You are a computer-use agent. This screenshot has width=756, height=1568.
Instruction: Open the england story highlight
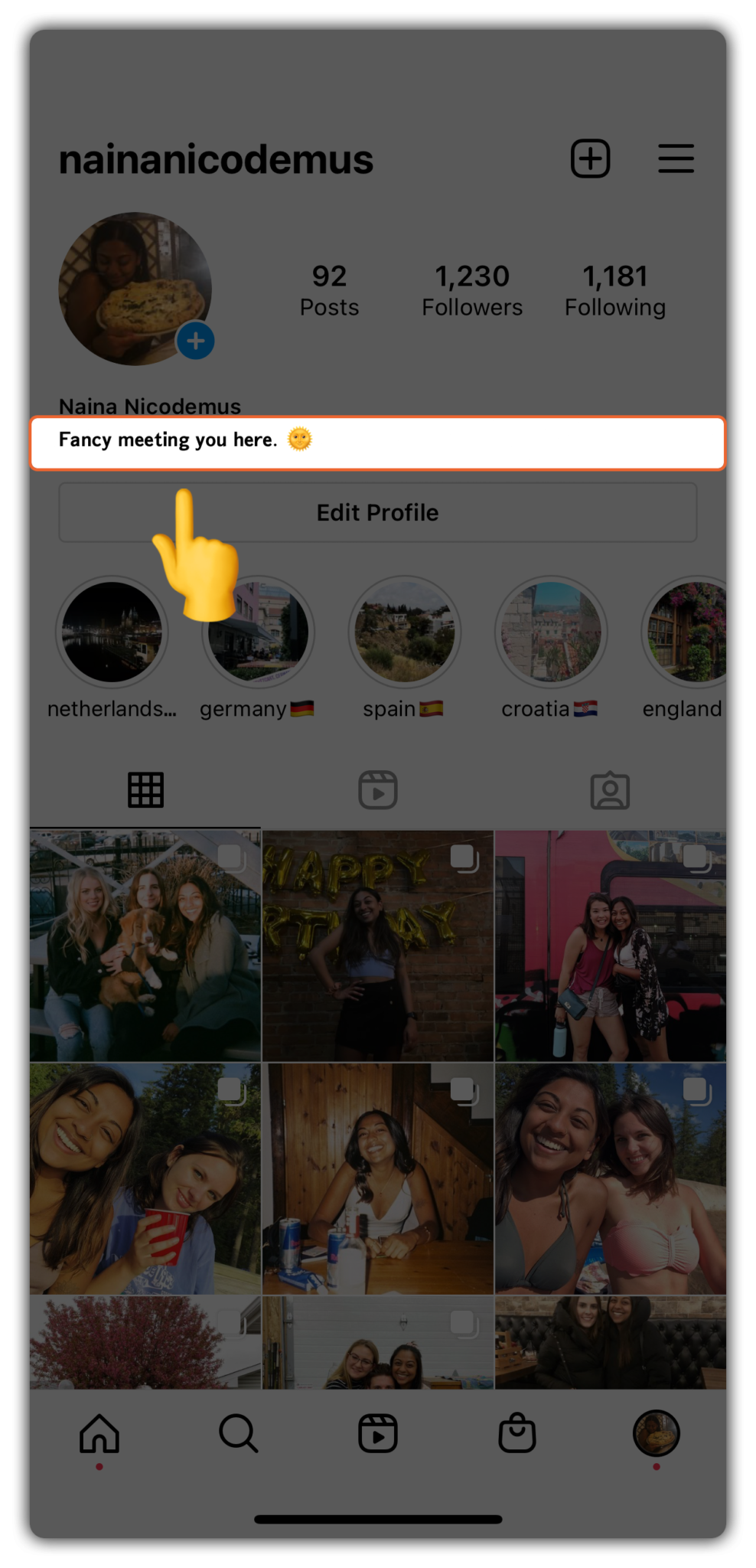tap(685, 632)
